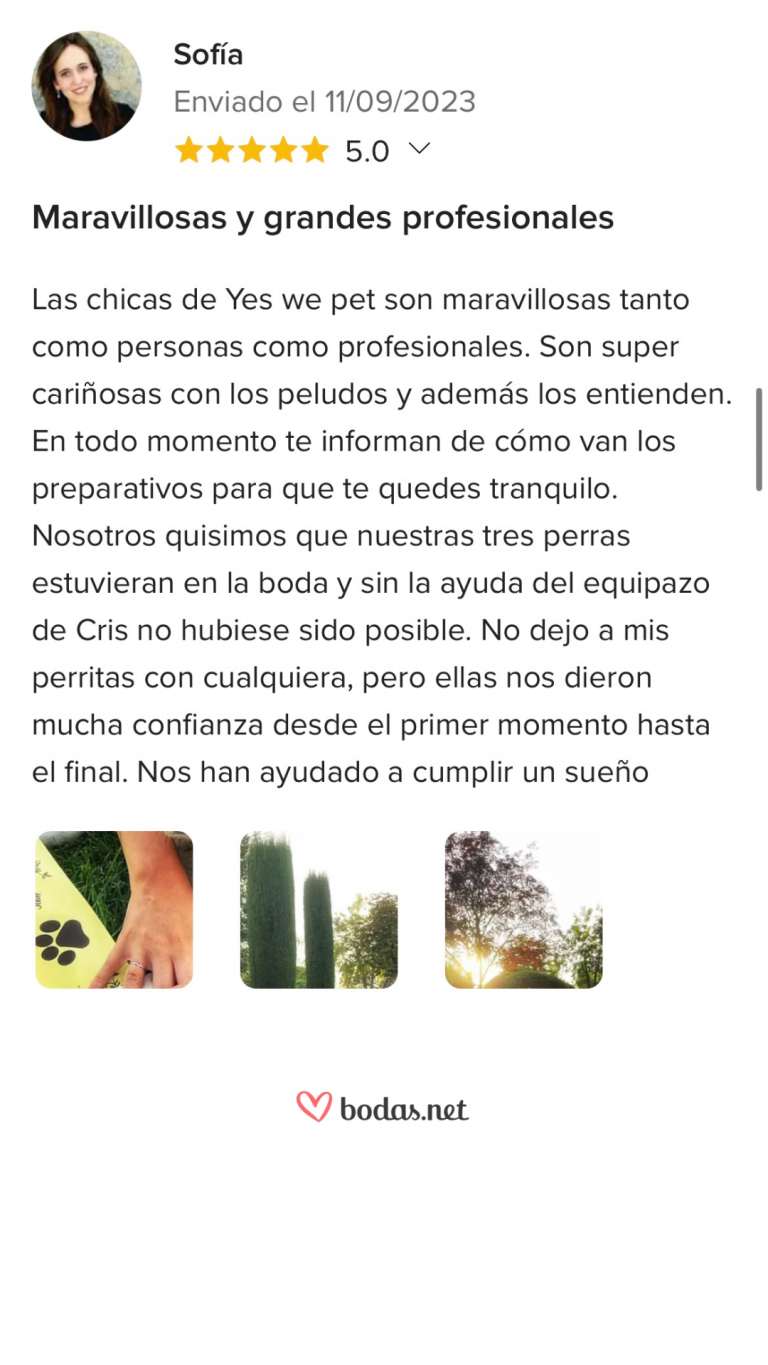Click the first star in the rating

[188, 149]
